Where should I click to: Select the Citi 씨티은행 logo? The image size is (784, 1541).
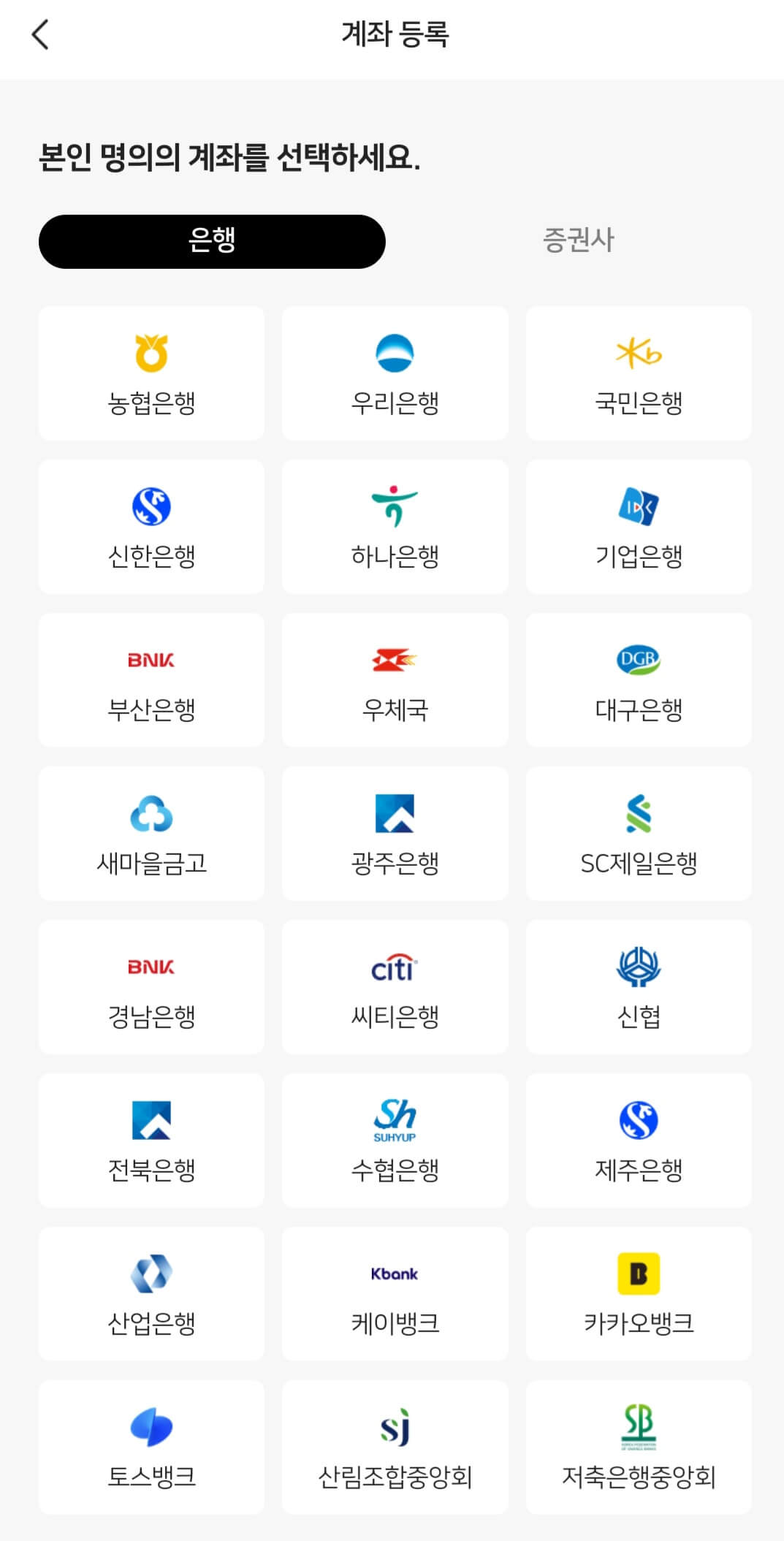pos(395,967)
